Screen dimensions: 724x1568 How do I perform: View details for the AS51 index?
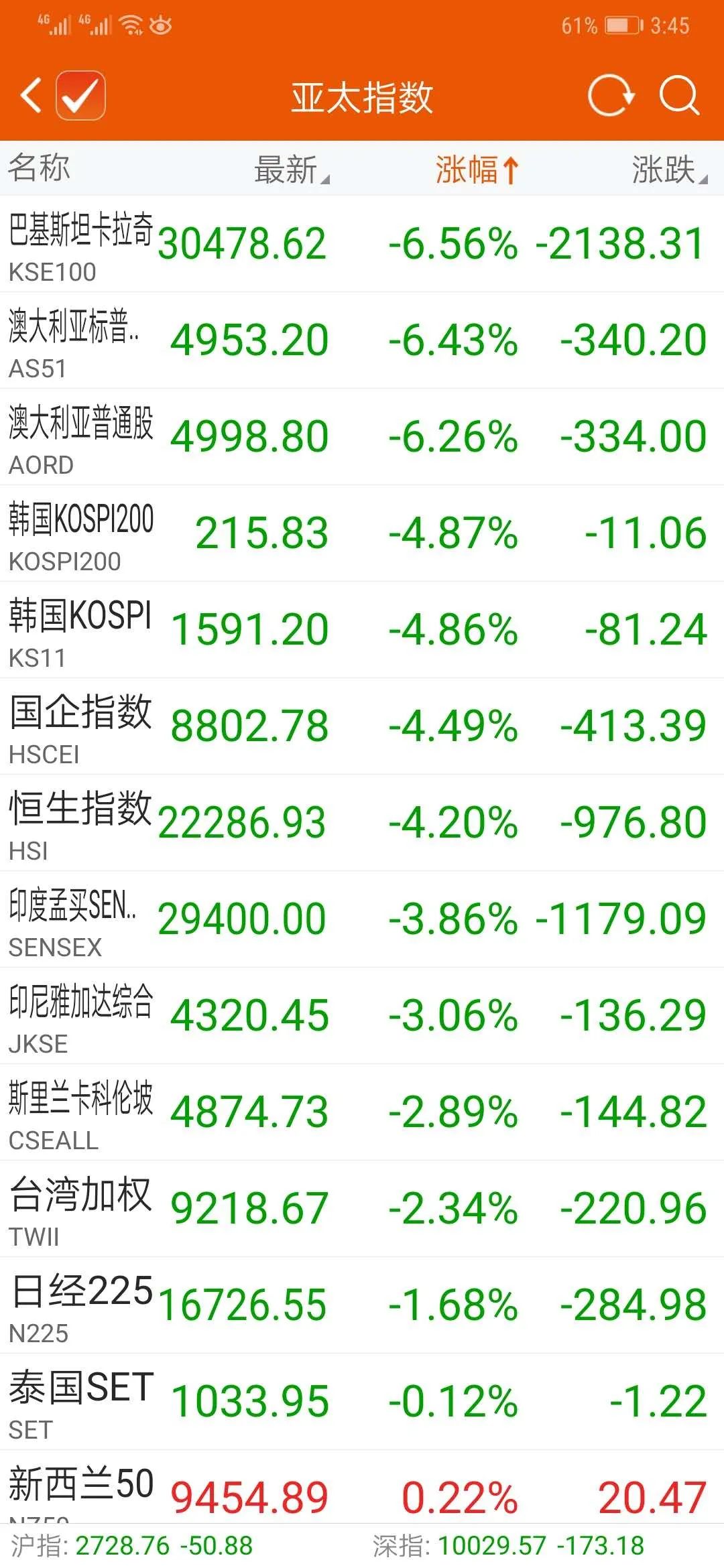[362, 340]
